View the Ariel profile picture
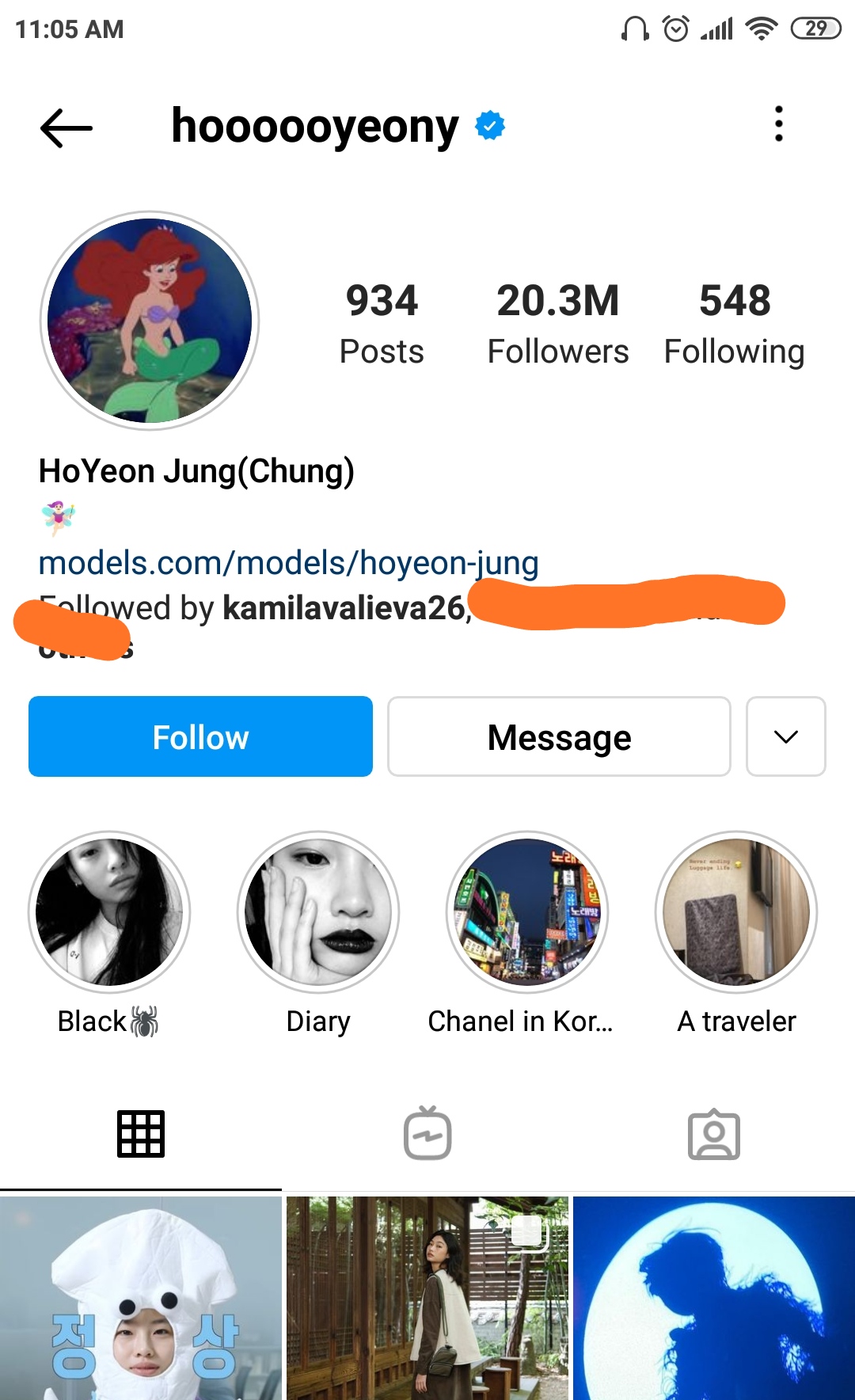The width and height of the screenshot is (855, 1400). coord(150,321)
